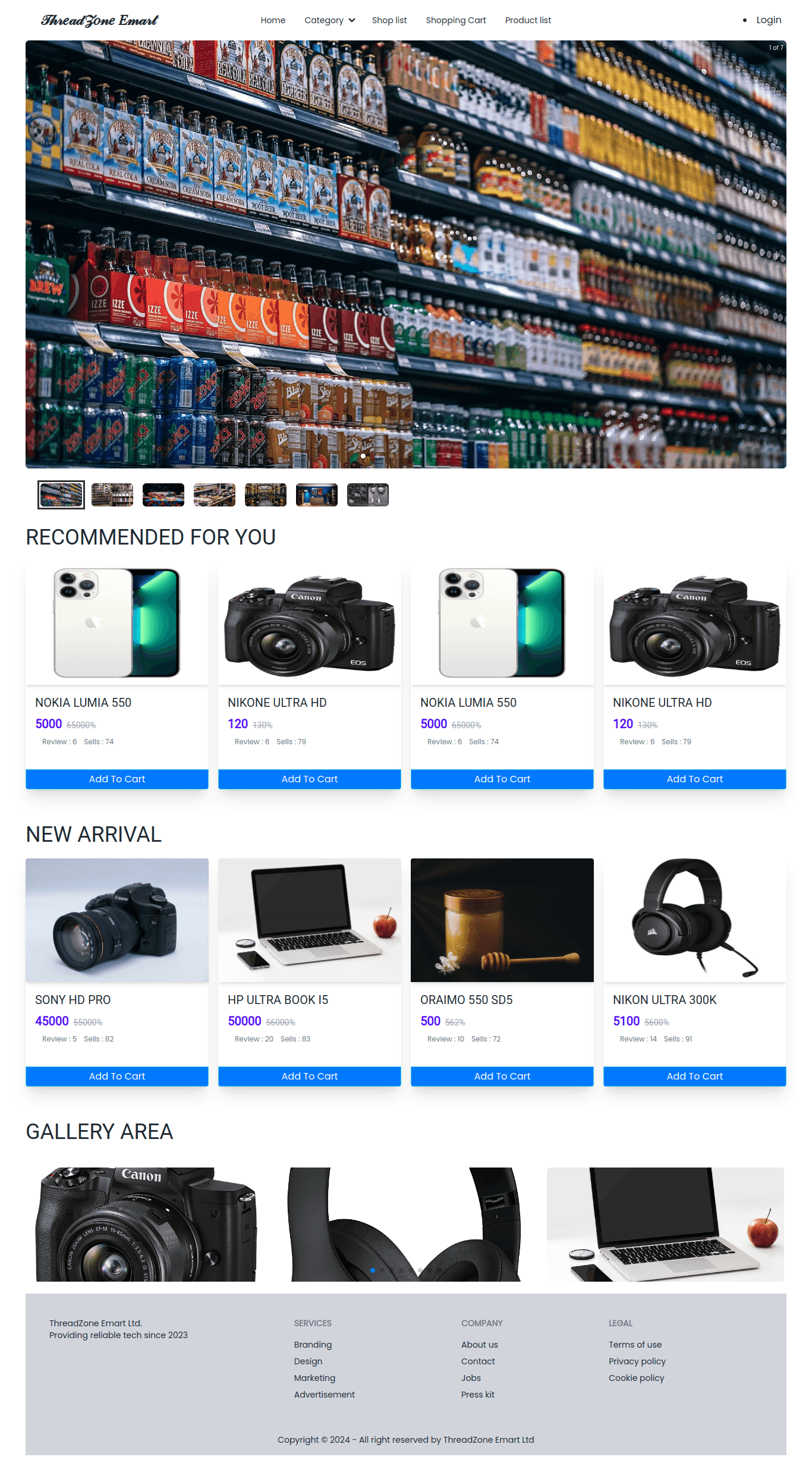The image size is (812, 1460).
Task: Add Oraimo 550 SD5 to cart
Action: pyautogui.click(x=502, y=1076)
